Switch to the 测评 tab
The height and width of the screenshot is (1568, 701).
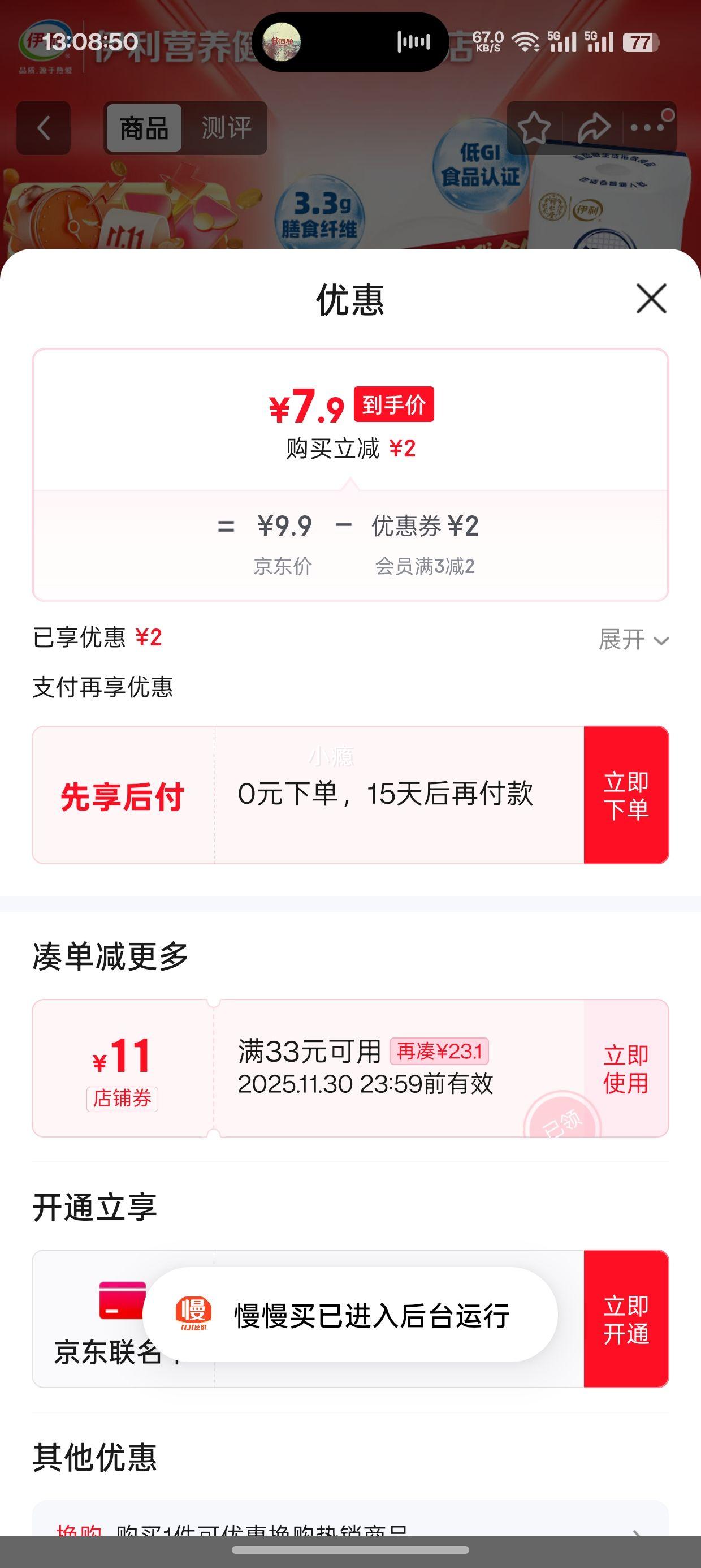click(x=226, y=128)
